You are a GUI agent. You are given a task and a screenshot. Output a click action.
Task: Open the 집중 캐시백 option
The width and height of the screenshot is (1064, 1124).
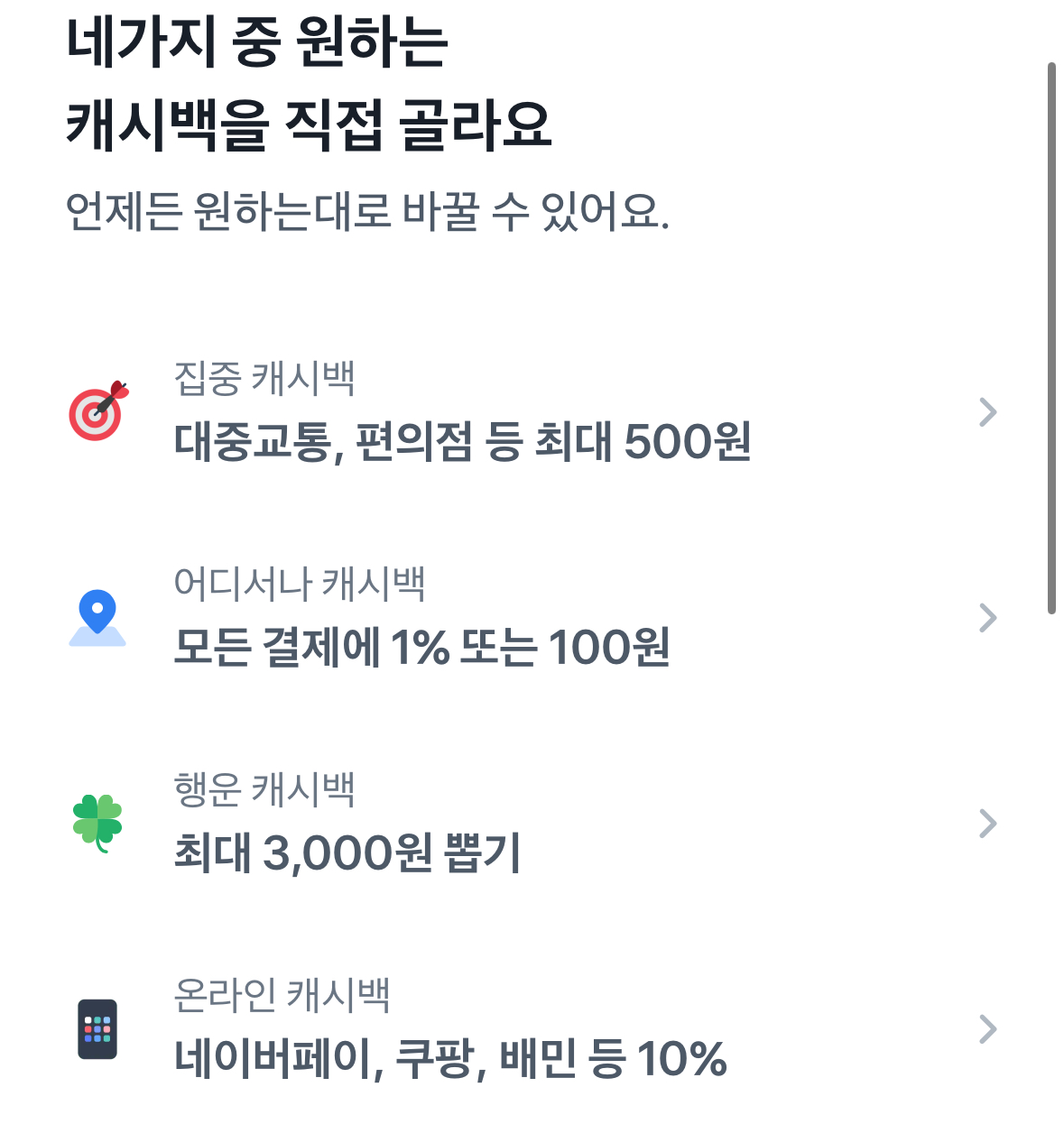click(x=532, y=412)
